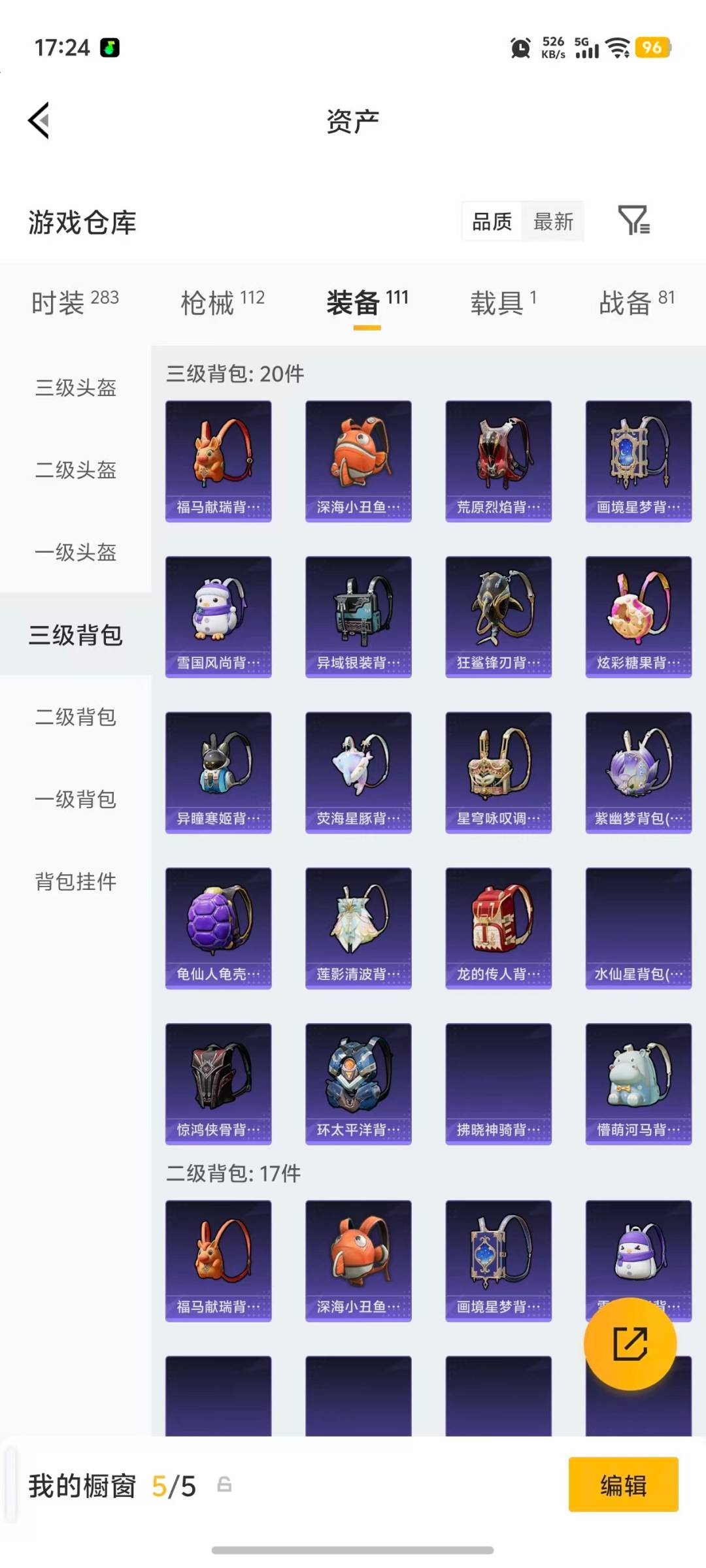The width and height of the screenshot is (706, 1568).
Task: Switch to 二级背包 category
Action: (74, 717)
